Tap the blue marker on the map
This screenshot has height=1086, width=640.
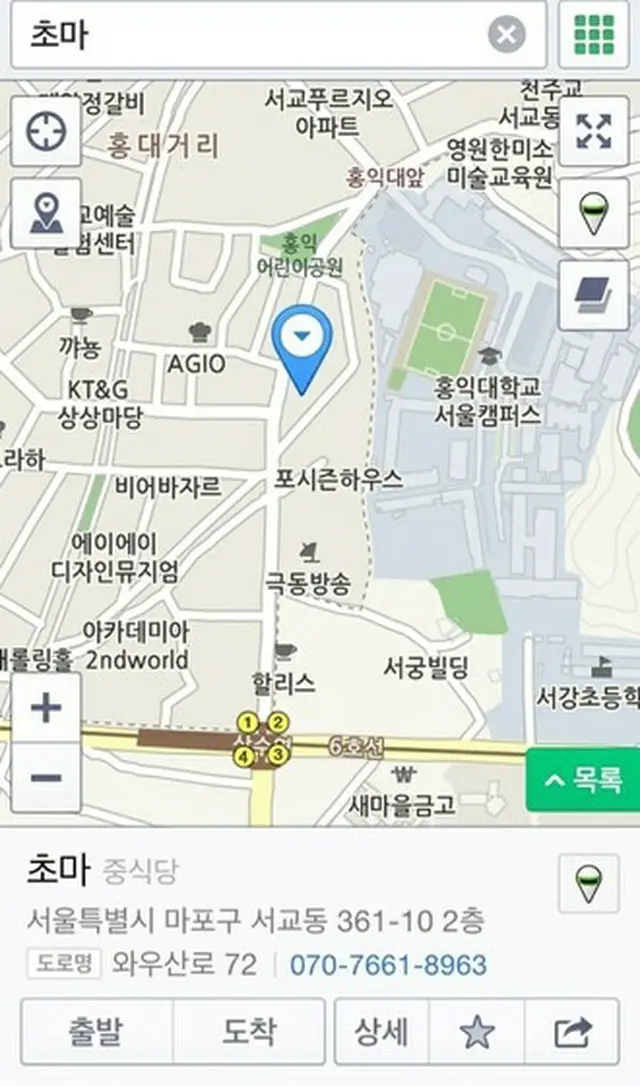pos(304,345)
